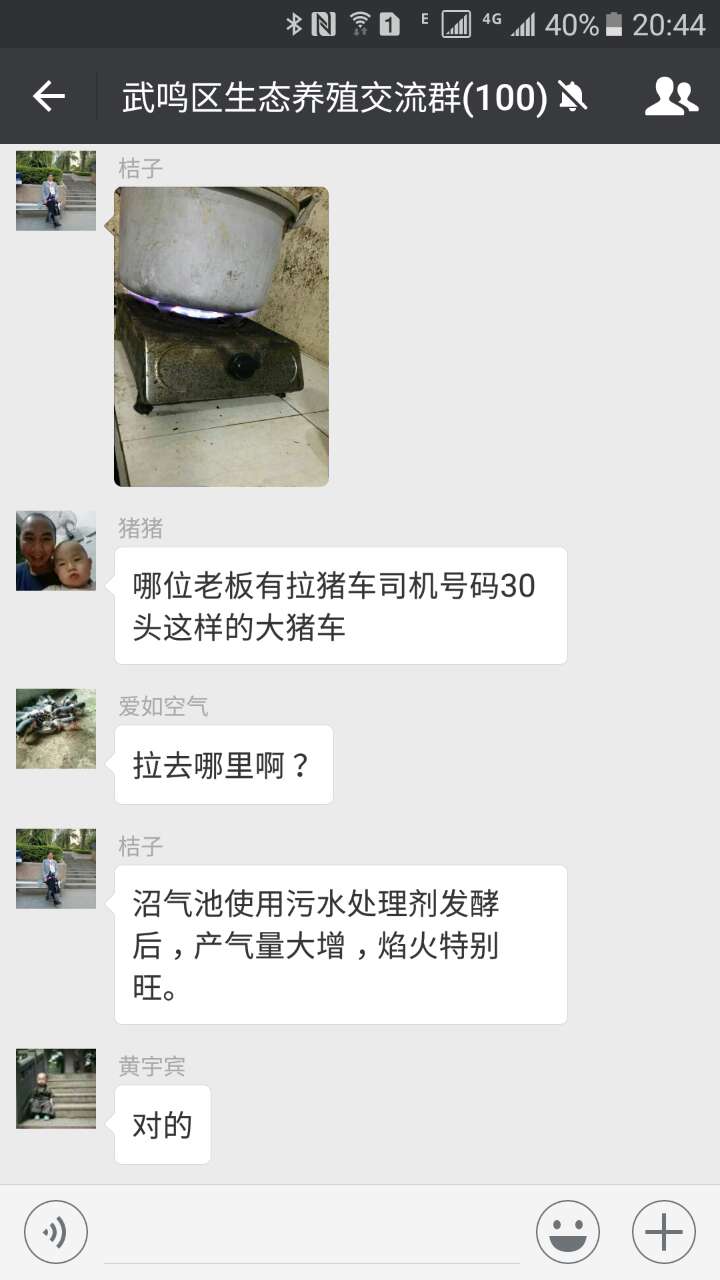Image resolution: width=720 pixels, height=1280 pixels.
Task: Go back from the group chat
Action: point(48,96)
